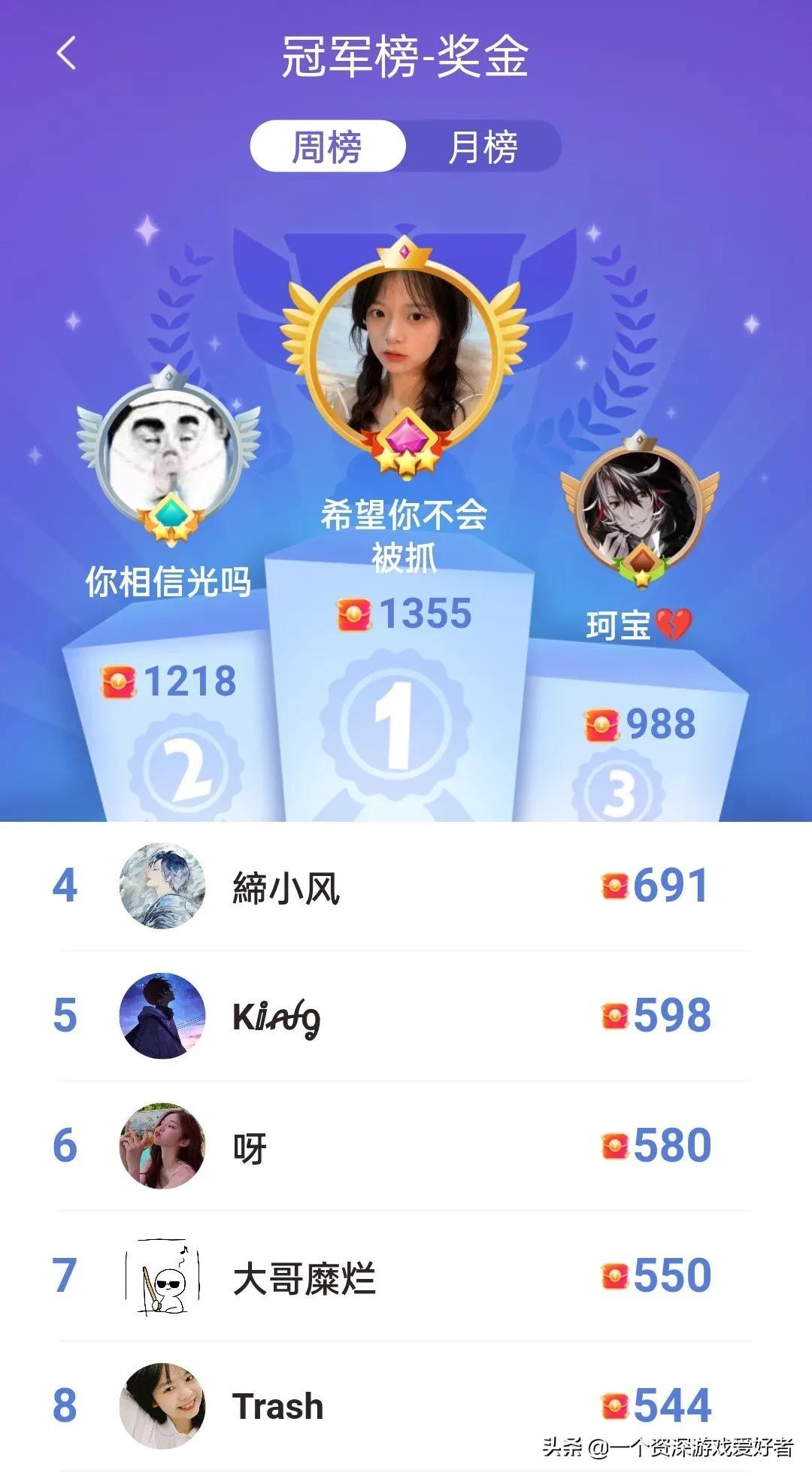
Task: Select the 周榜 tab
Action: coord(328,147)
